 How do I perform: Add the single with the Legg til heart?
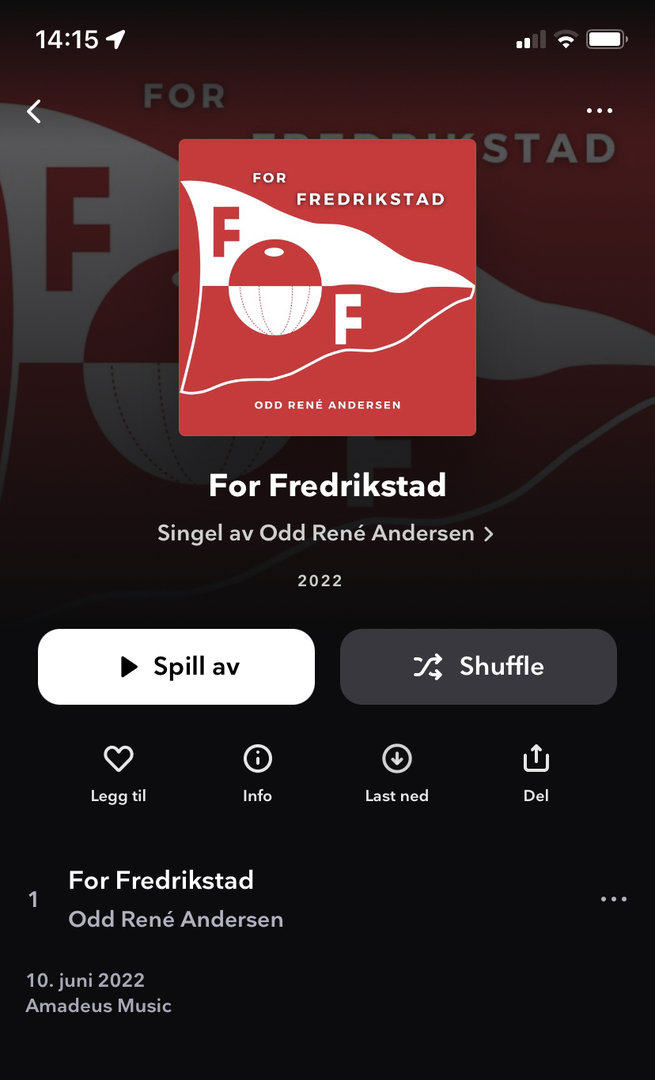118,772
